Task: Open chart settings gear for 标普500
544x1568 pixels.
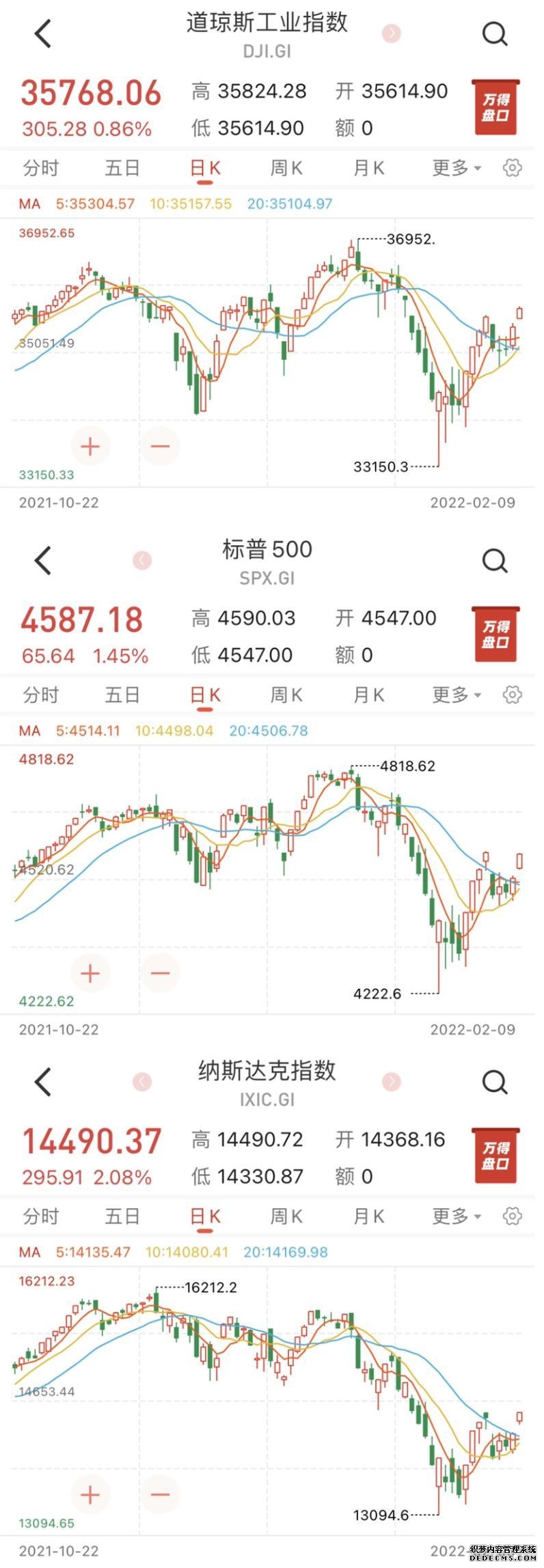Action: coord(511,694)
